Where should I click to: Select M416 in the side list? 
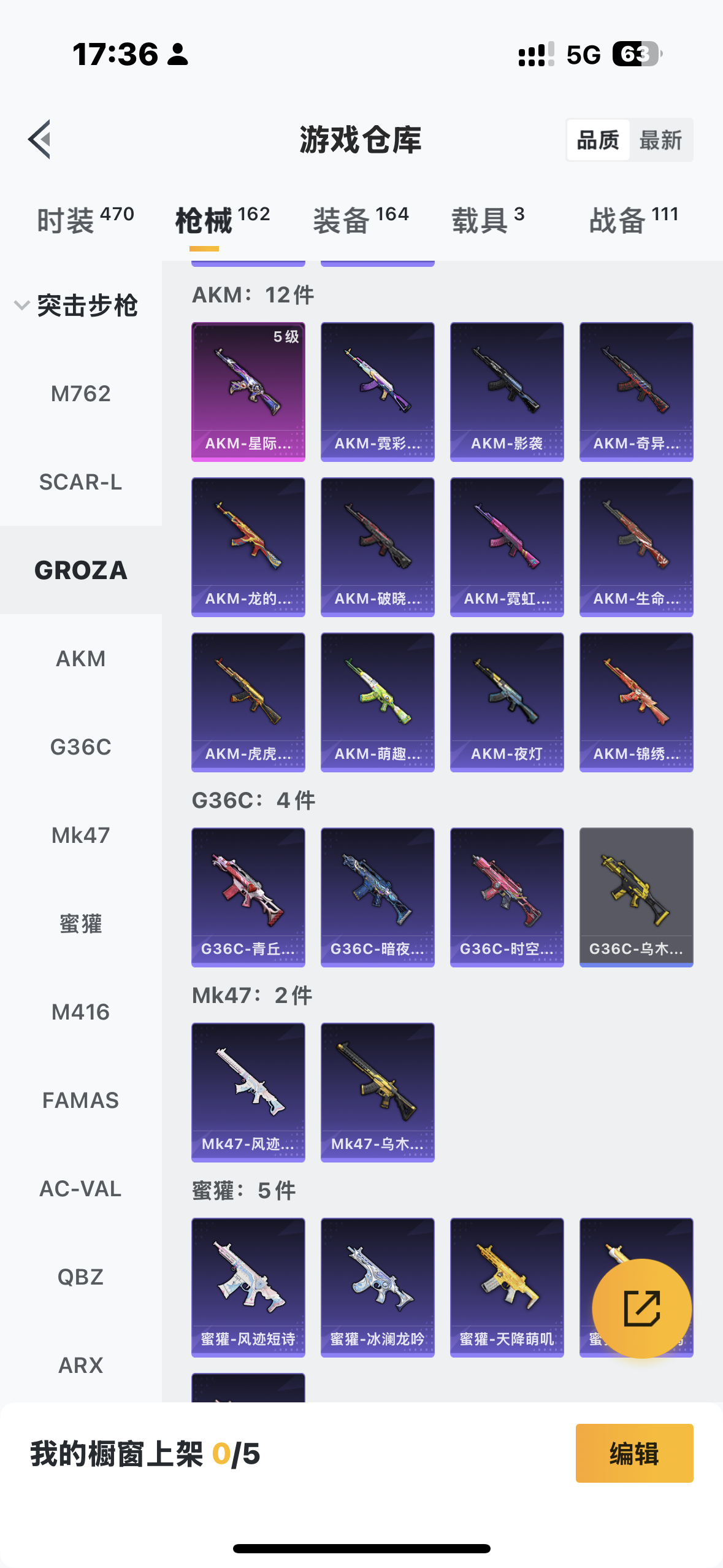point(81,1012)
